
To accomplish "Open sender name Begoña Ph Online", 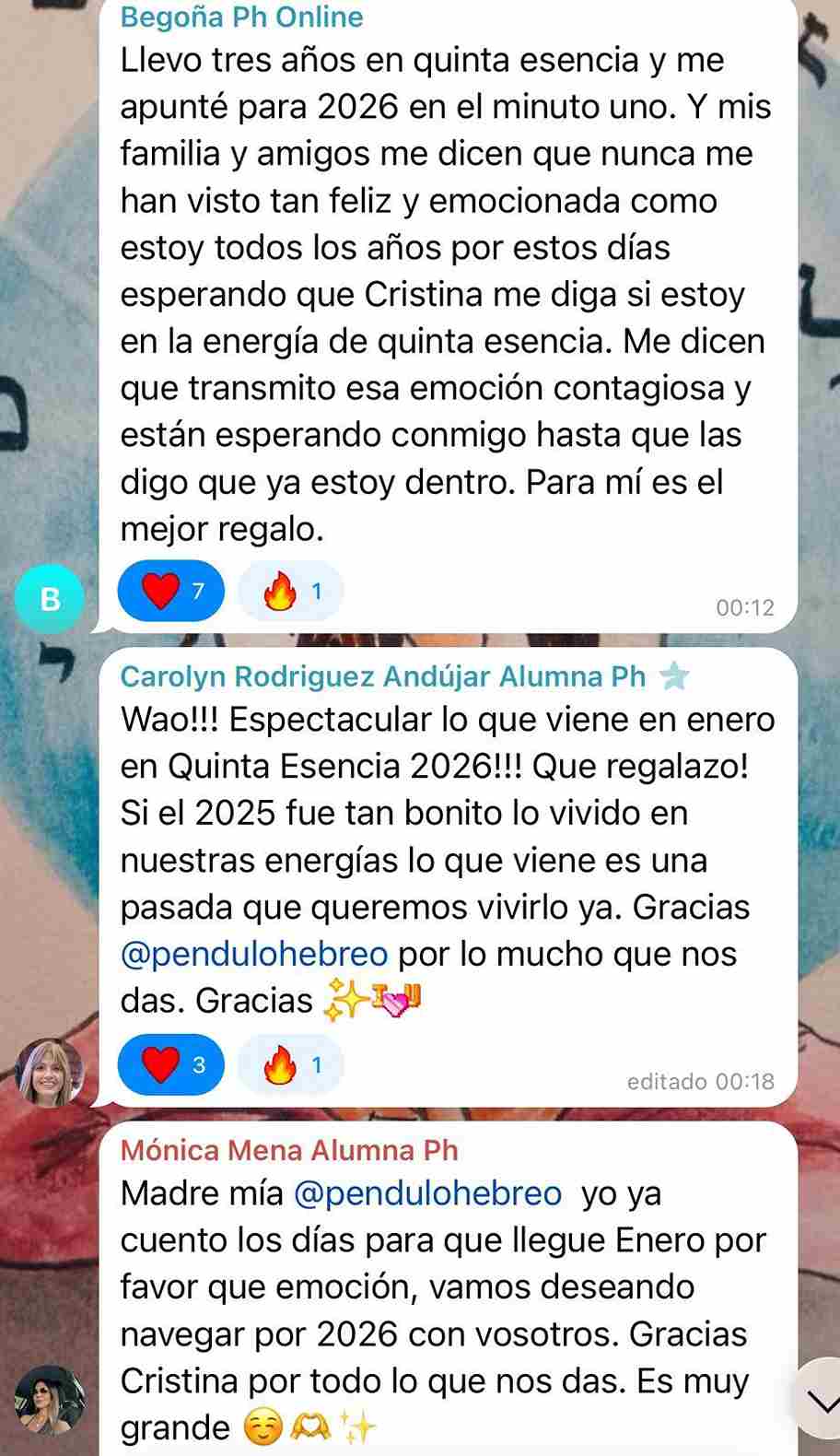I will (241, 17).
